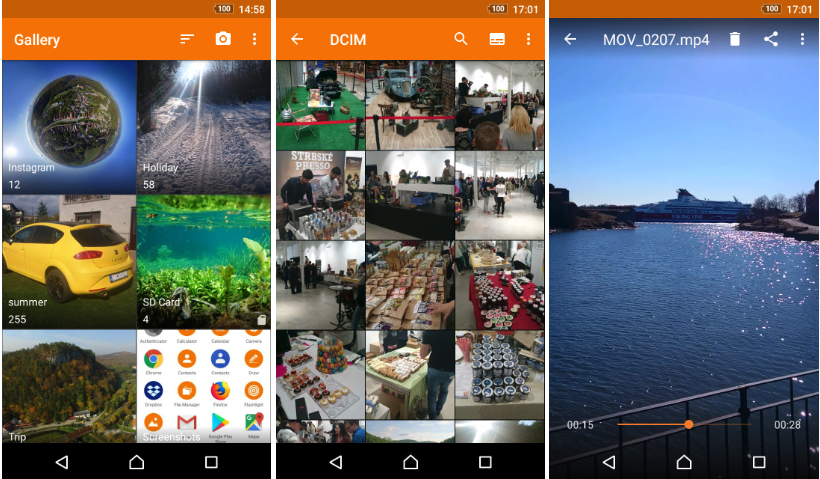The height and width of the screenshot is (479, 820).
Task: Open the summer folder with 255 items
Action: [69, 262]
